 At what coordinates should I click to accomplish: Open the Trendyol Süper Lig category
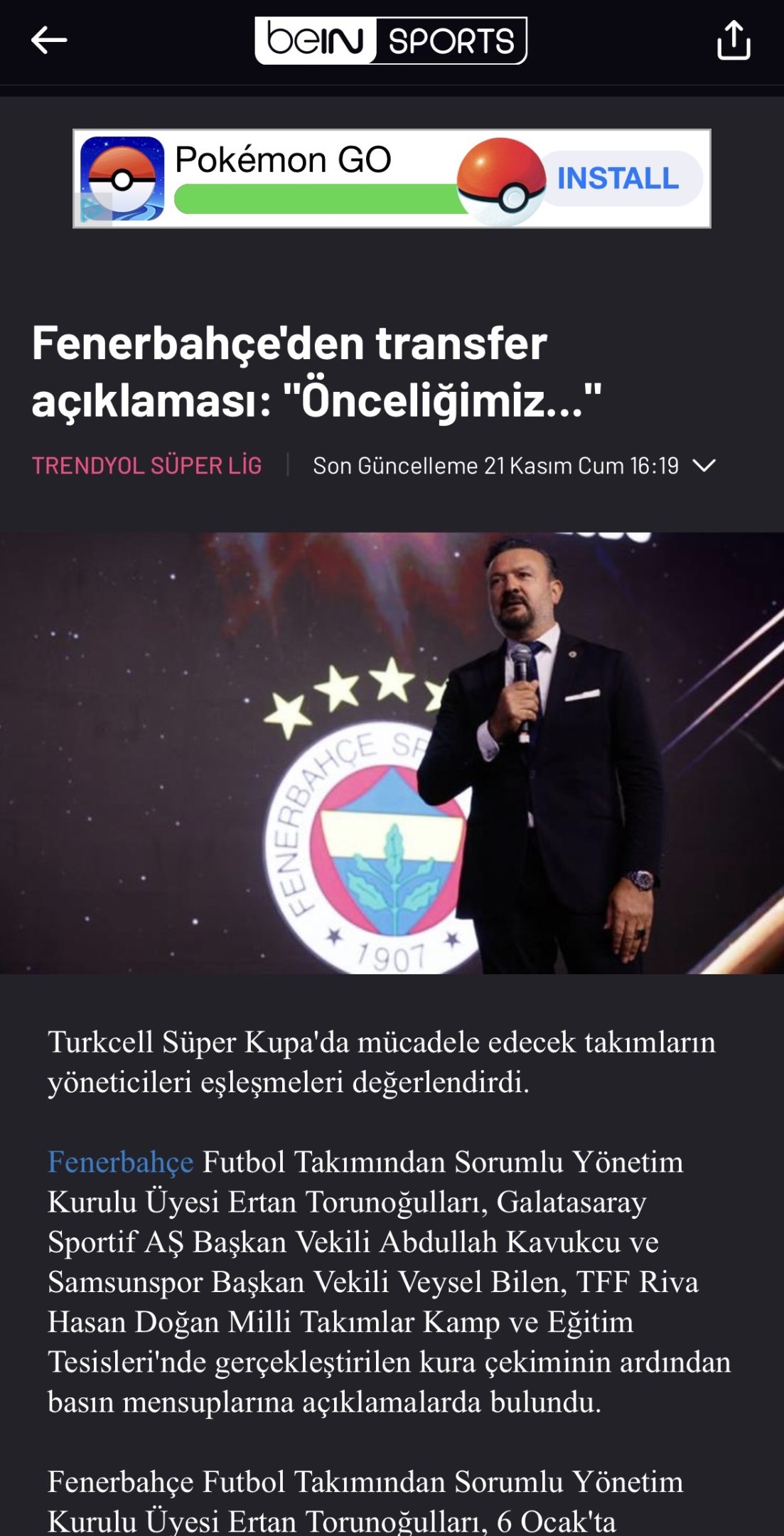click(x=147, y=466)
